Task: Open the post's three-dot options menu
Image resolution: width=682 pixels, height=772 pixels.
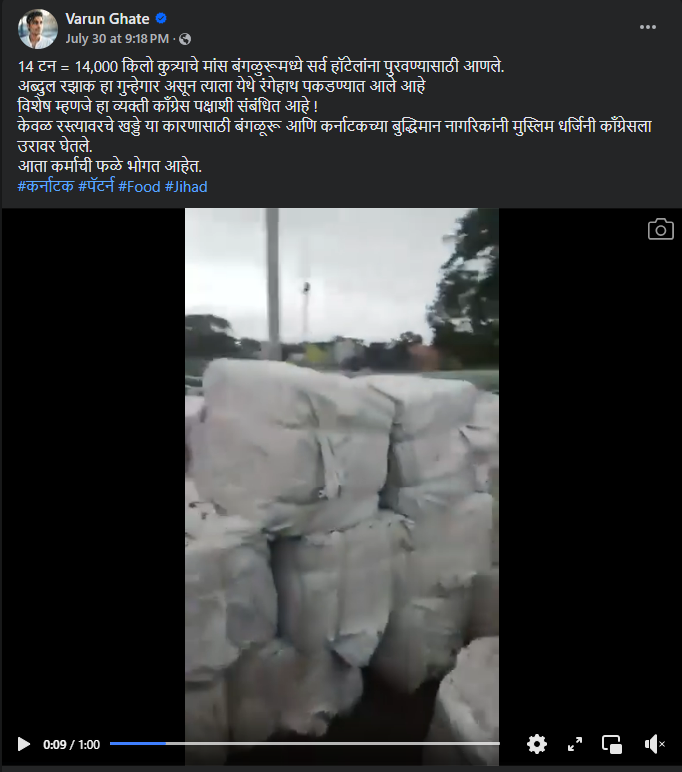Action: click(648, 27)
